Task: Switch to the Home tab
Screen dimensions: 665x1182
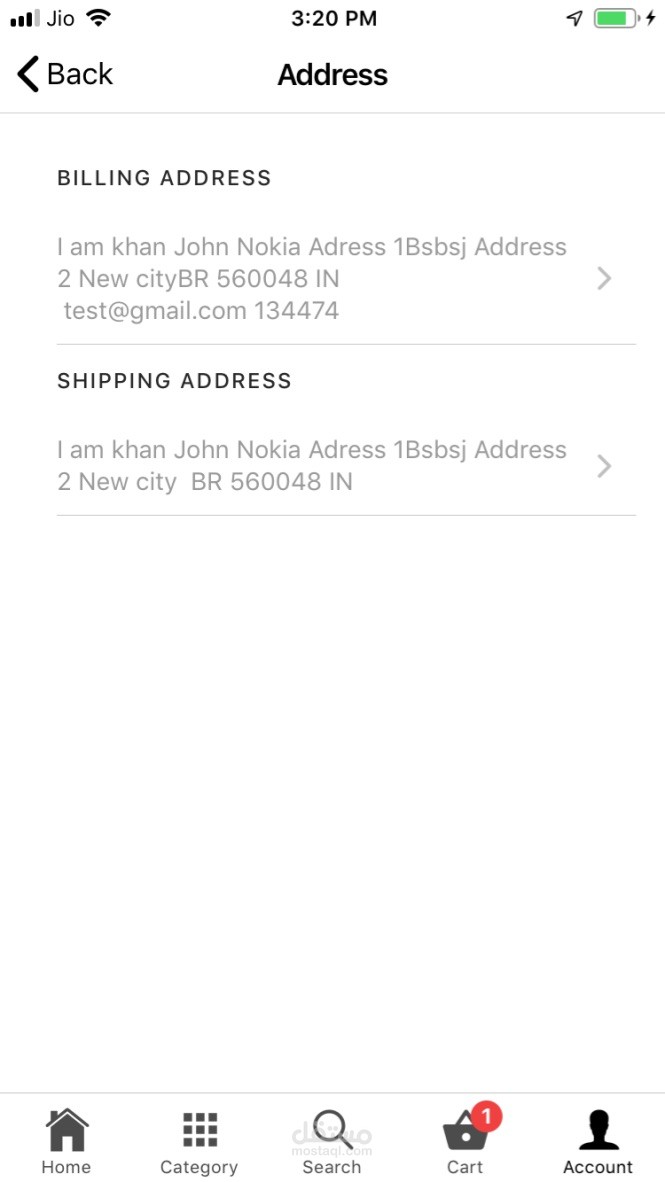Action: [66, 1141]
